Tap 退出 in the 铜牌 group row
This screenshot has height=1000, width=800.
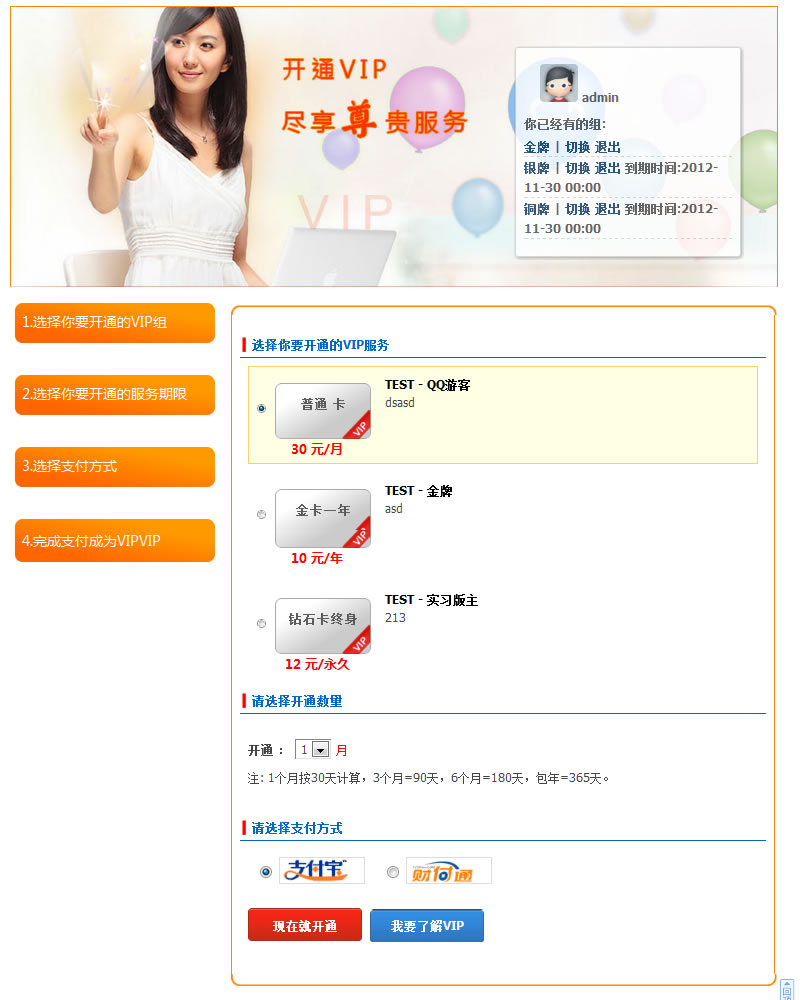[x=608, y=209]
